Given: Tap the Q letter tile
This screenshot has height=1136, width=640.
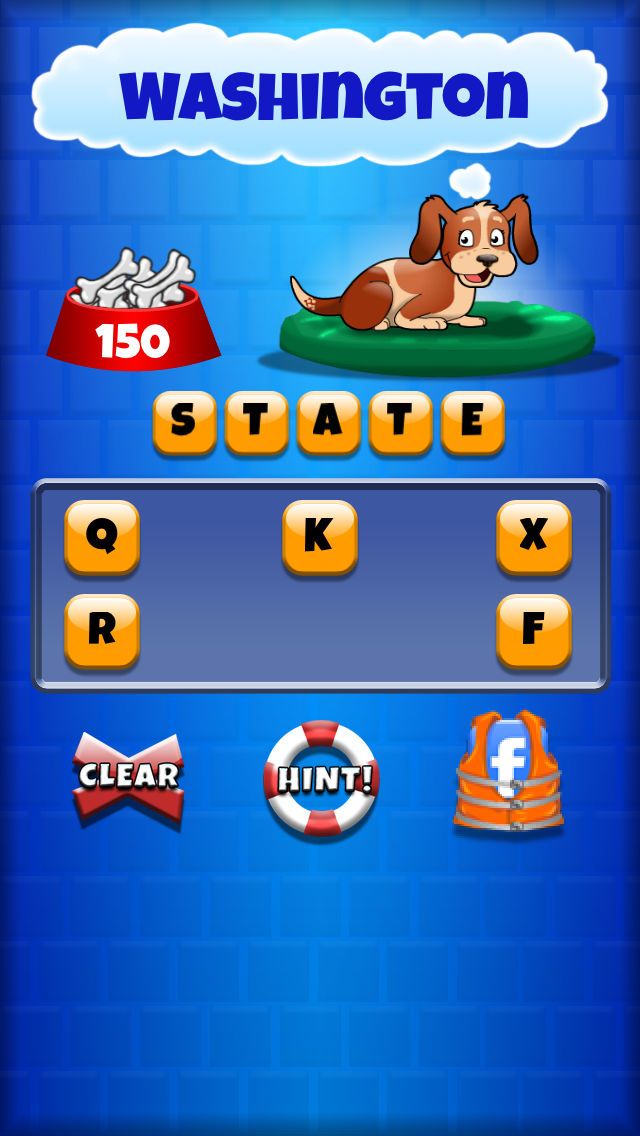Looking at the screenshot, I should (x=102, y=538).
